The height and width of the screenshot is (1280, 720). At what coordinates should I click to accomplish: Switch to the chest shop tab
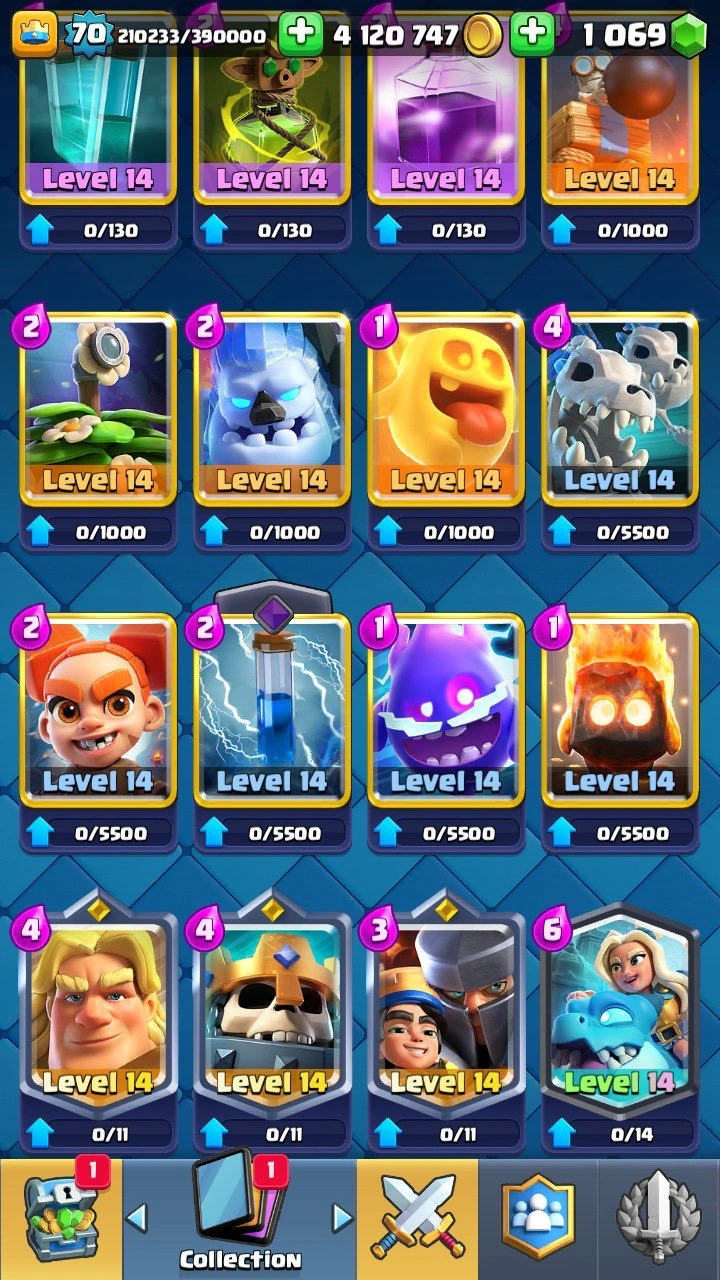tap(60, 1220)
